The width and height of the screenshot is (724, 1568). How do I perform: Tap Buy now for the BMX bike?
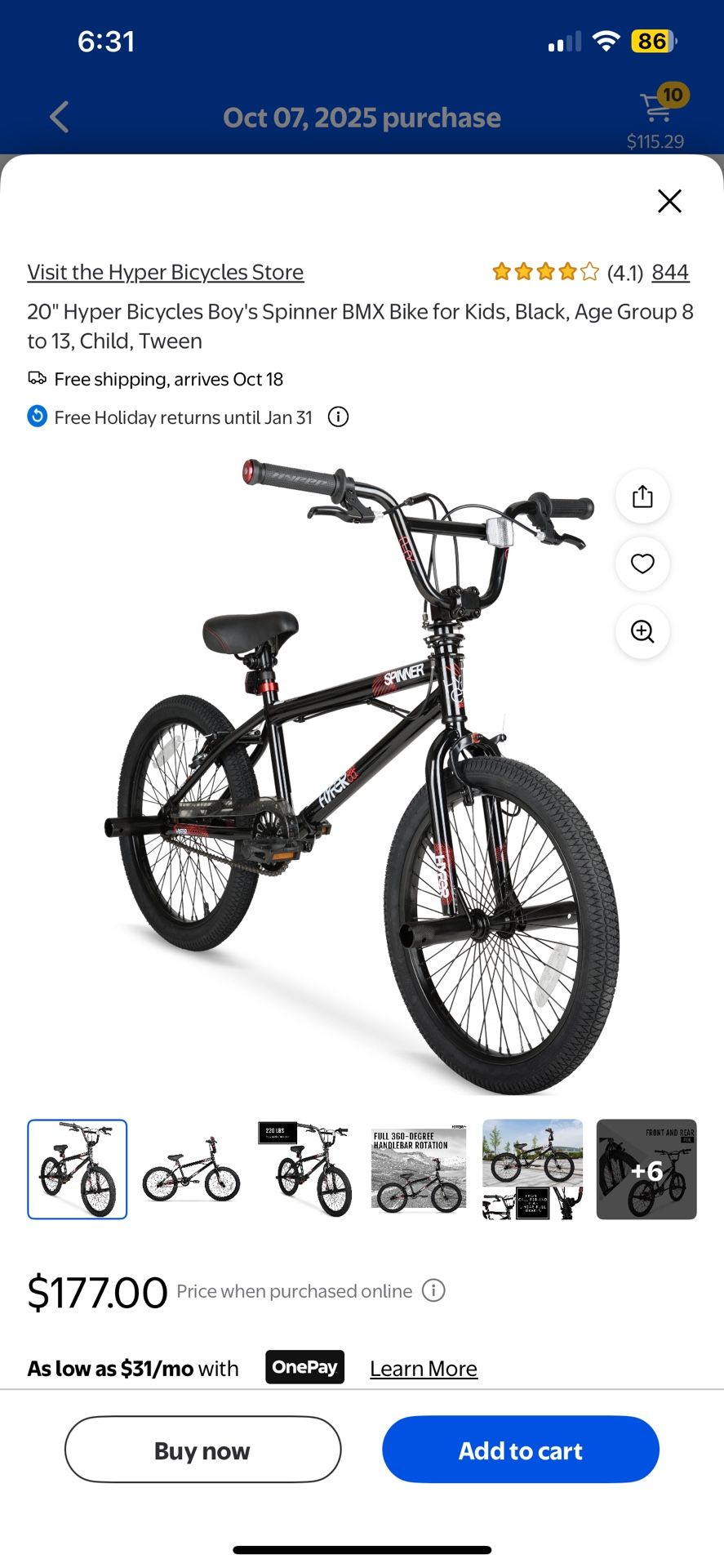tap(202, 1450)
